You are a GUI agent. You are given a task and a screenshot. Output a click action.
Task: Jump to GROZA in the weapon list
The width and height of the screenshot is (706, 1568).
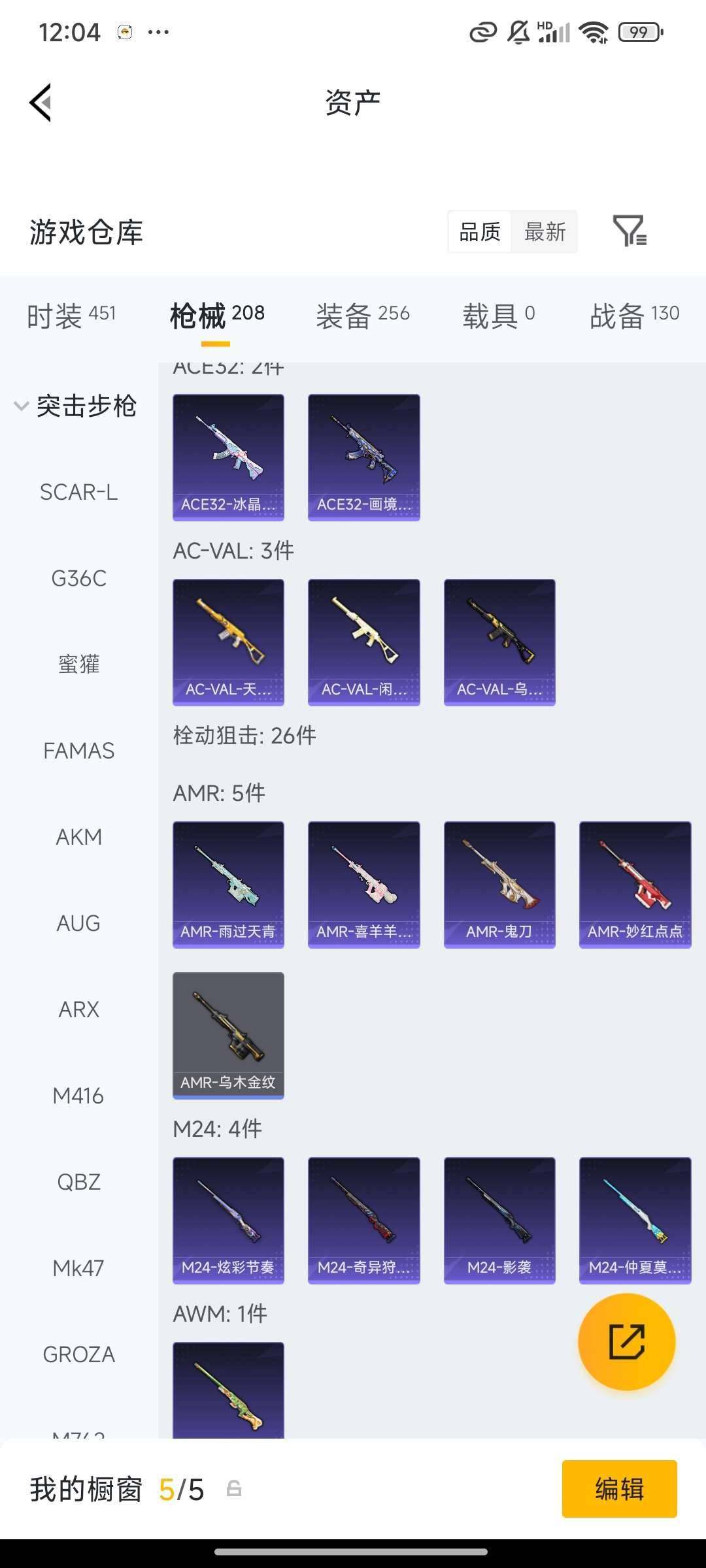[78, 1354]
